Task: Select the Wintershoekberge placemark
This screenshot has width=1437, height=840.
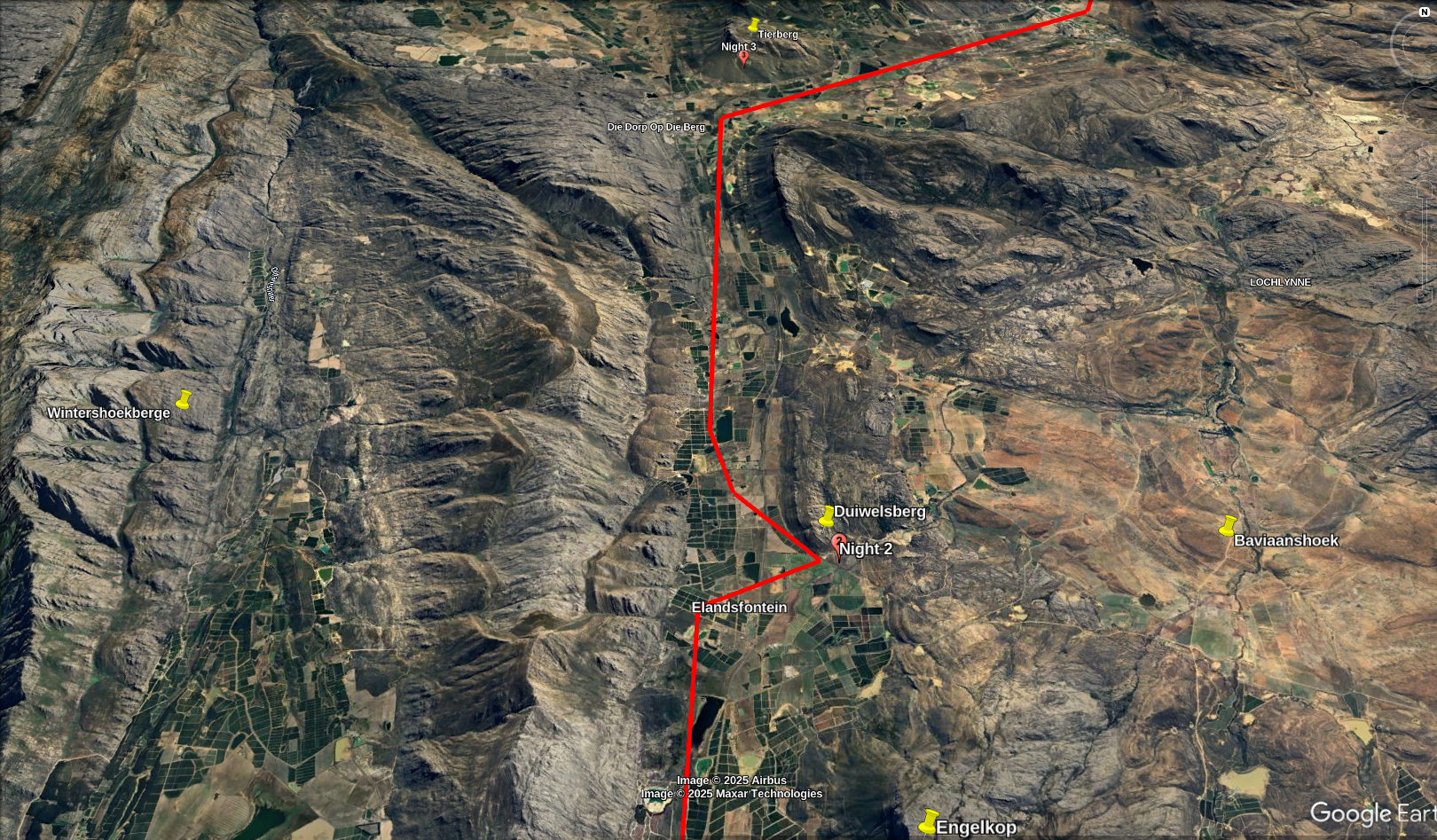Action: coord(183,400)
